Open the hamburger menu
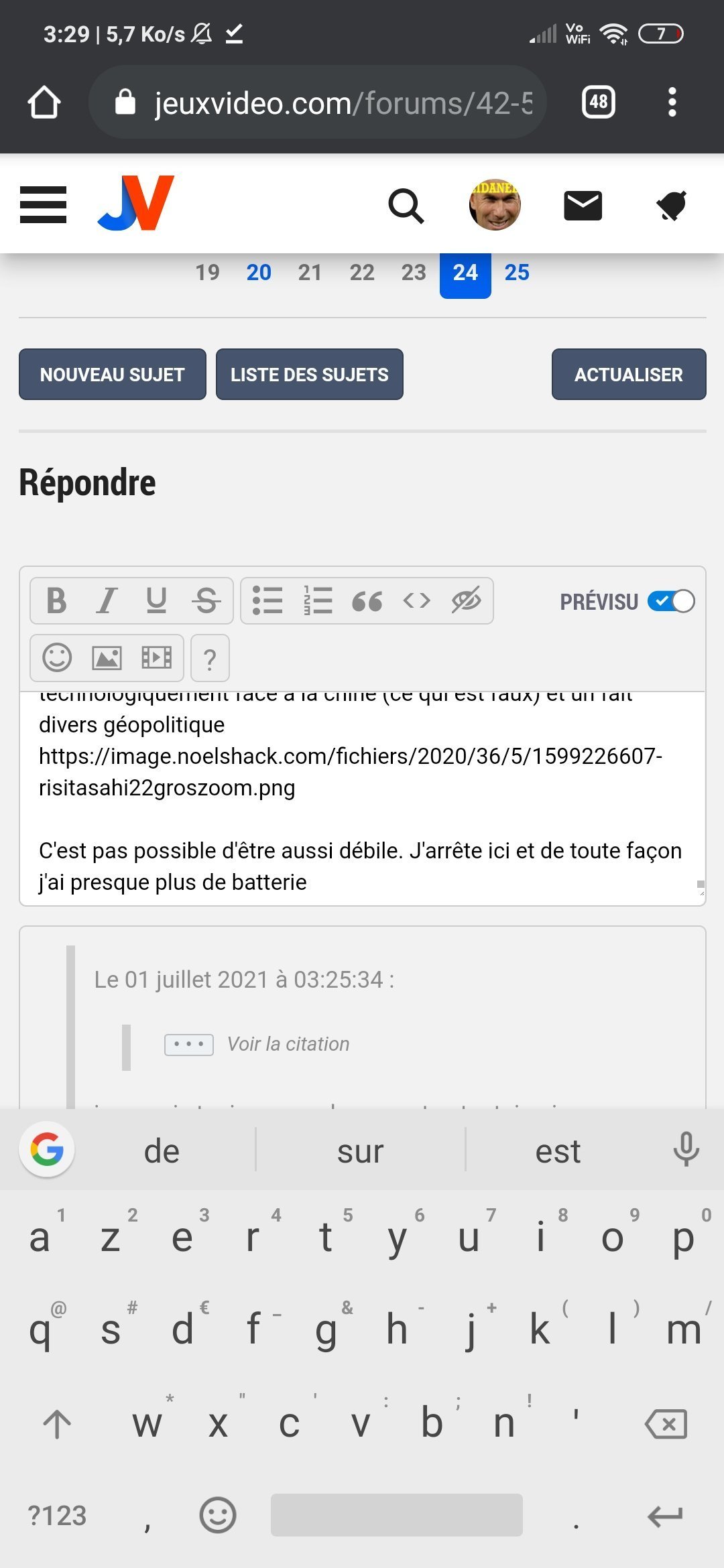Image resolution: width=724 pixels, height=1568 pixels. coord(43,204)
